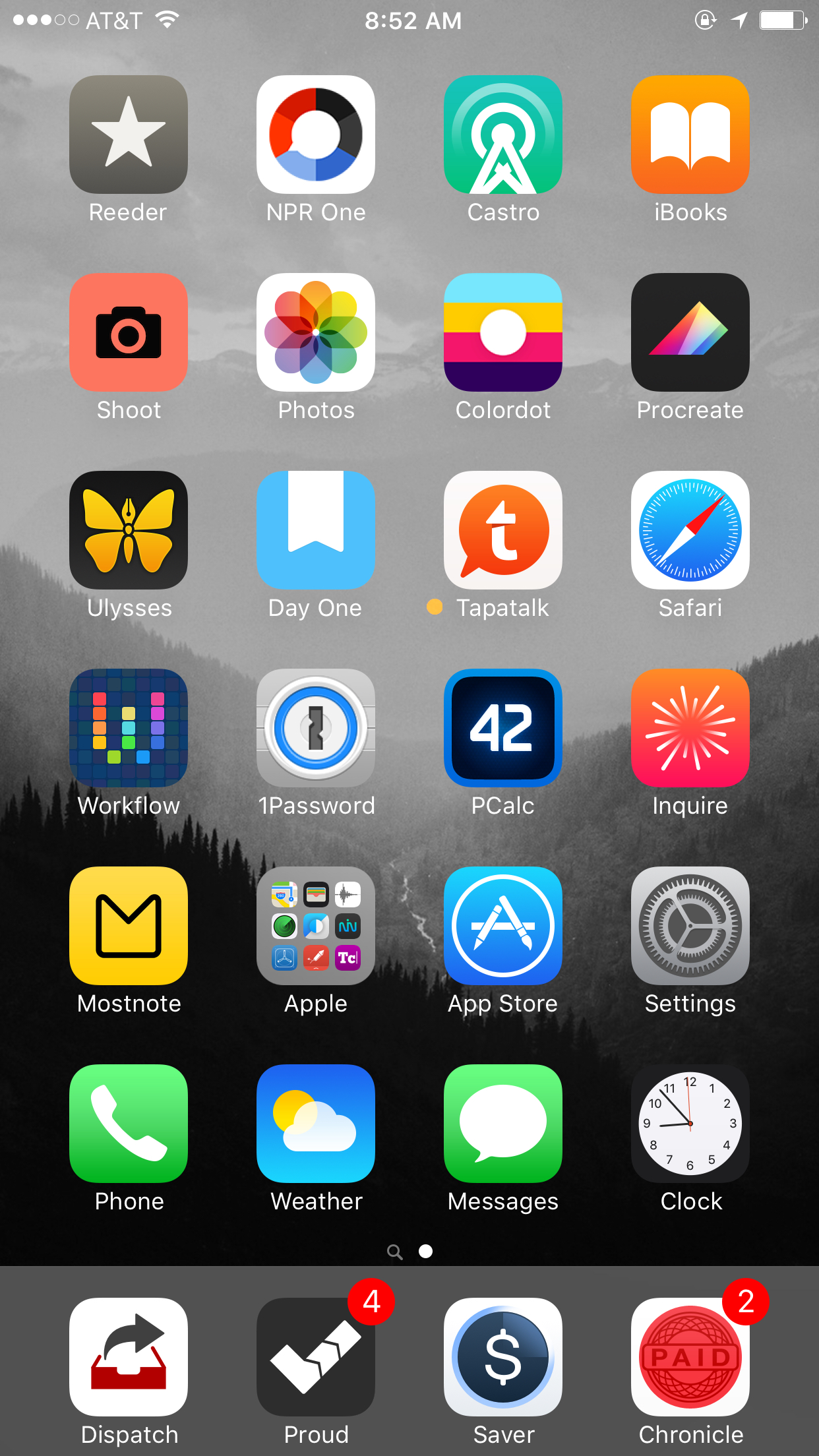This screenshot has height=1456, width=819.
Task: Open the Reeder app
Action: pyautogui.click(x=129, y=135)
